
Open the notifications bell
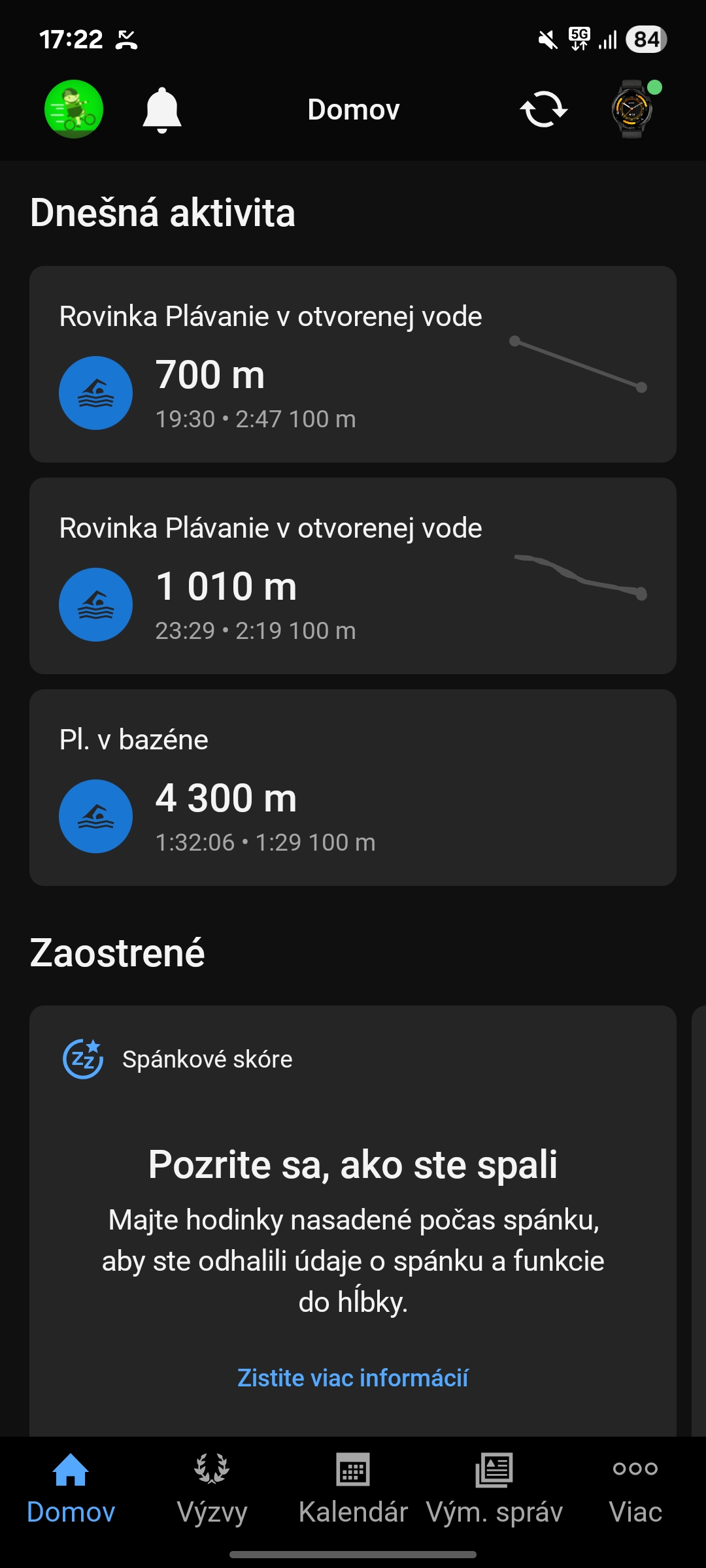[x=161, y=110]
